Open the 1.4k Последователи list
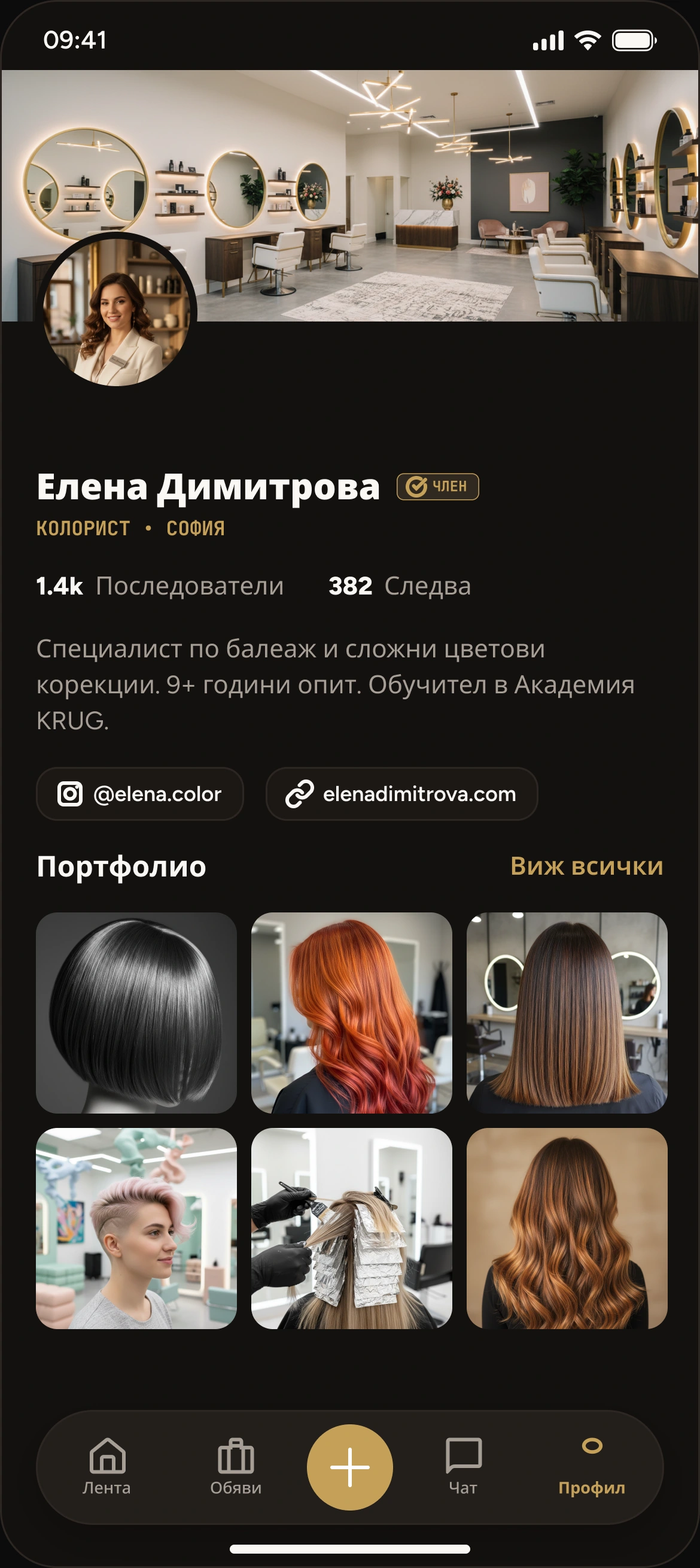The image size is (700, 1568). [x=160, y=586]
